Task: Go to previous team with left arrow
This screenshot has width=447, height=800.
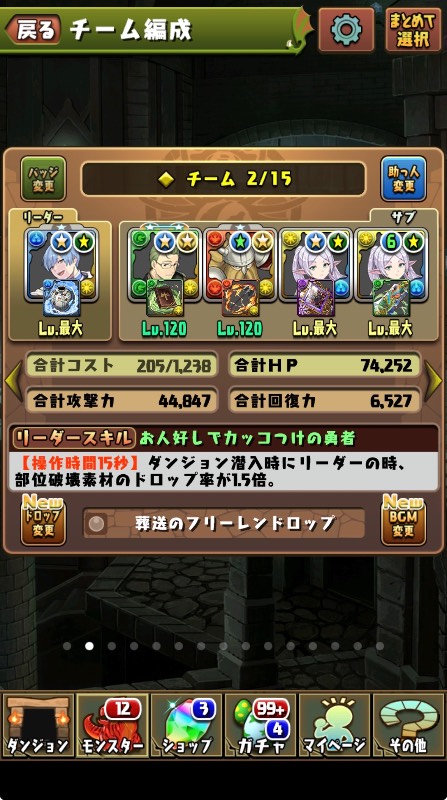Action: coord(13,382)
